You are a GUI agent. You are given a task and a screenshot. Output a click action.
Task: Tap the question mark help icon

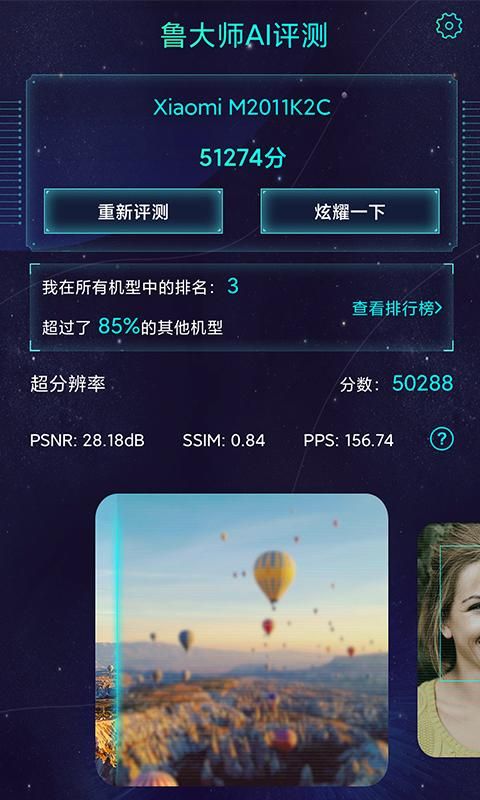click(441, 439)
